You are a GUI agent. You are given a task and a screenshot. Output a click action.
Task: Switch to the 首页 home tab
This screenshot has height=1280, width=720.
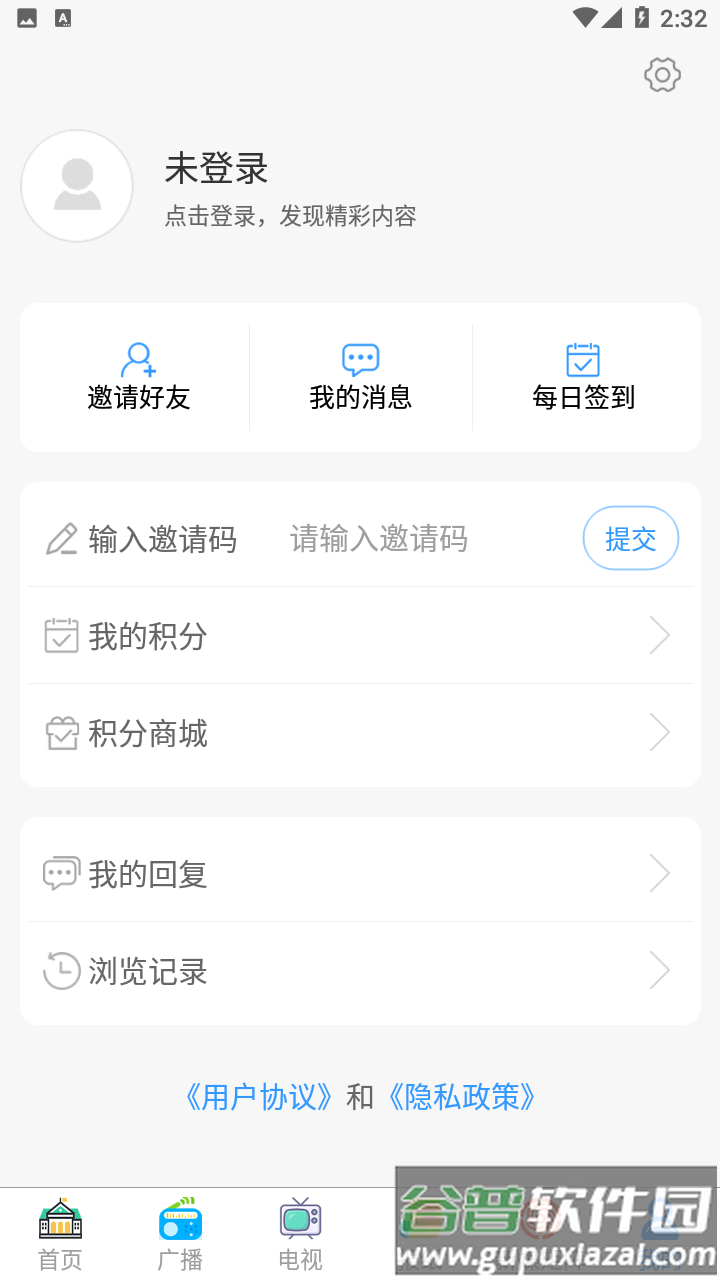(60, 1234)
